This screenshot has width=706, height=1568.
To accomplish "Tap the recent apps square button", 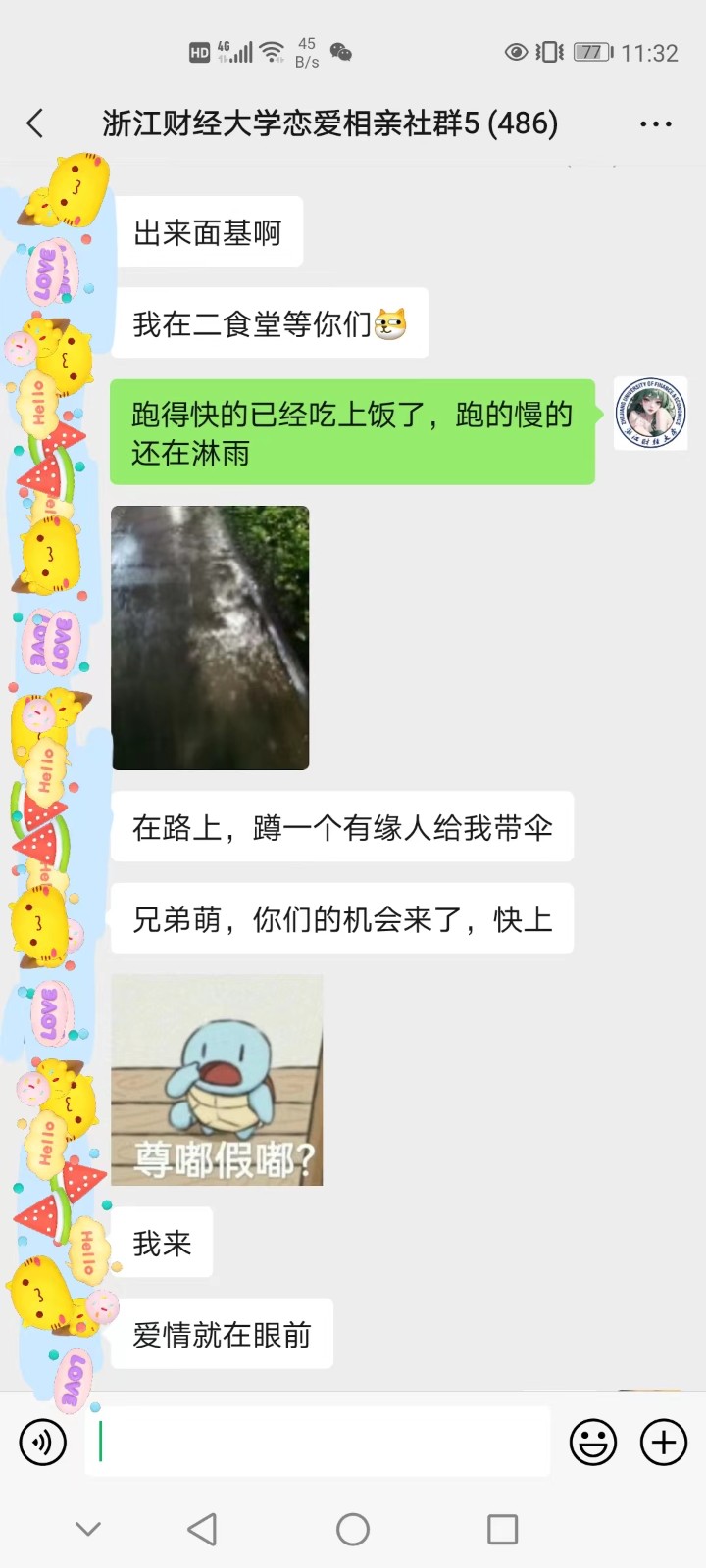I will pos(502,1527).
